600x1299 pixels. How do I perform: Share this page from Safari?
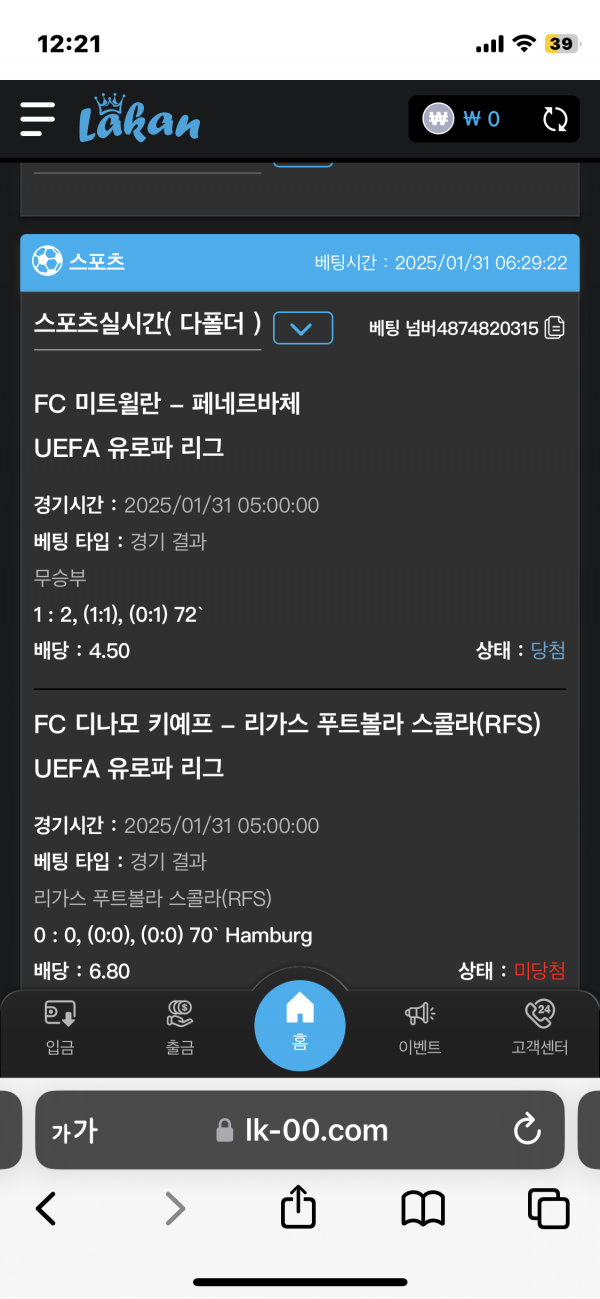[x=297, y=1208]
